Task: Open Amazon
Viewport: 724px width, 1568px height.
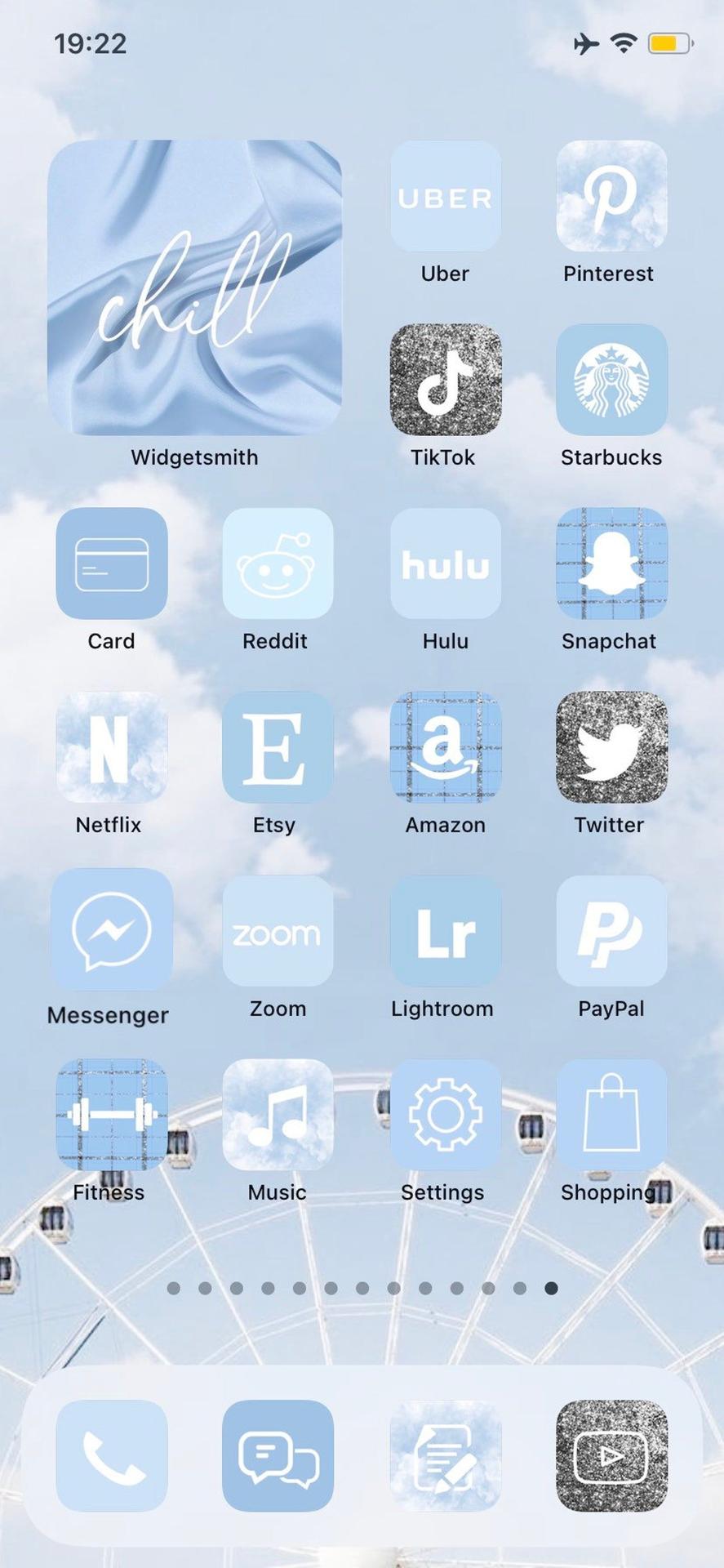Action: pyautogui.click(x=445, y=747)
